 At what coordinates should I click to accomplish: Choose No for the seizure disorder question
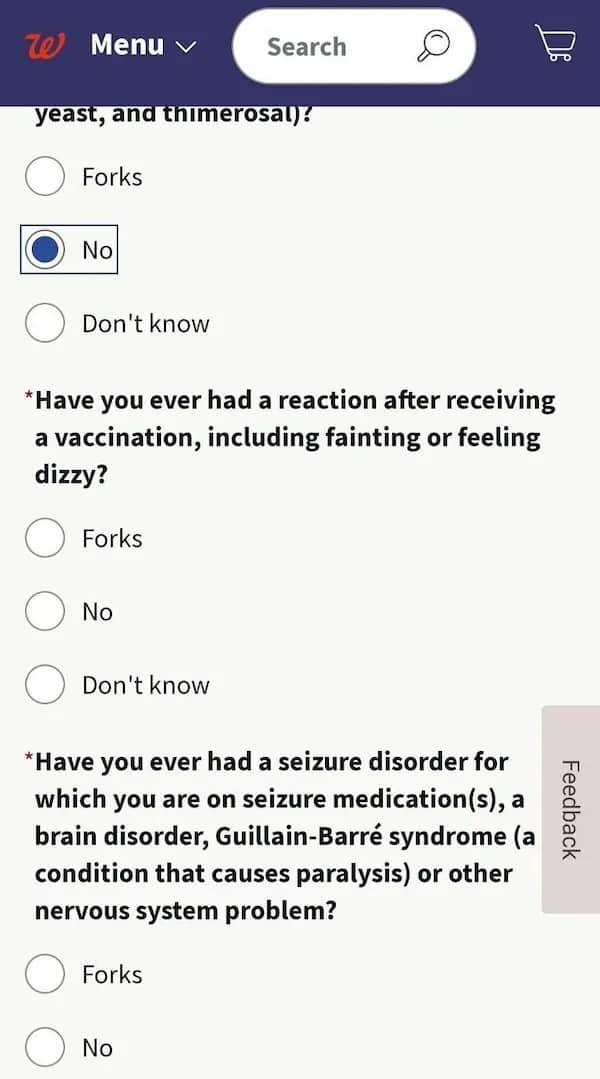[x=45, y=1047]
